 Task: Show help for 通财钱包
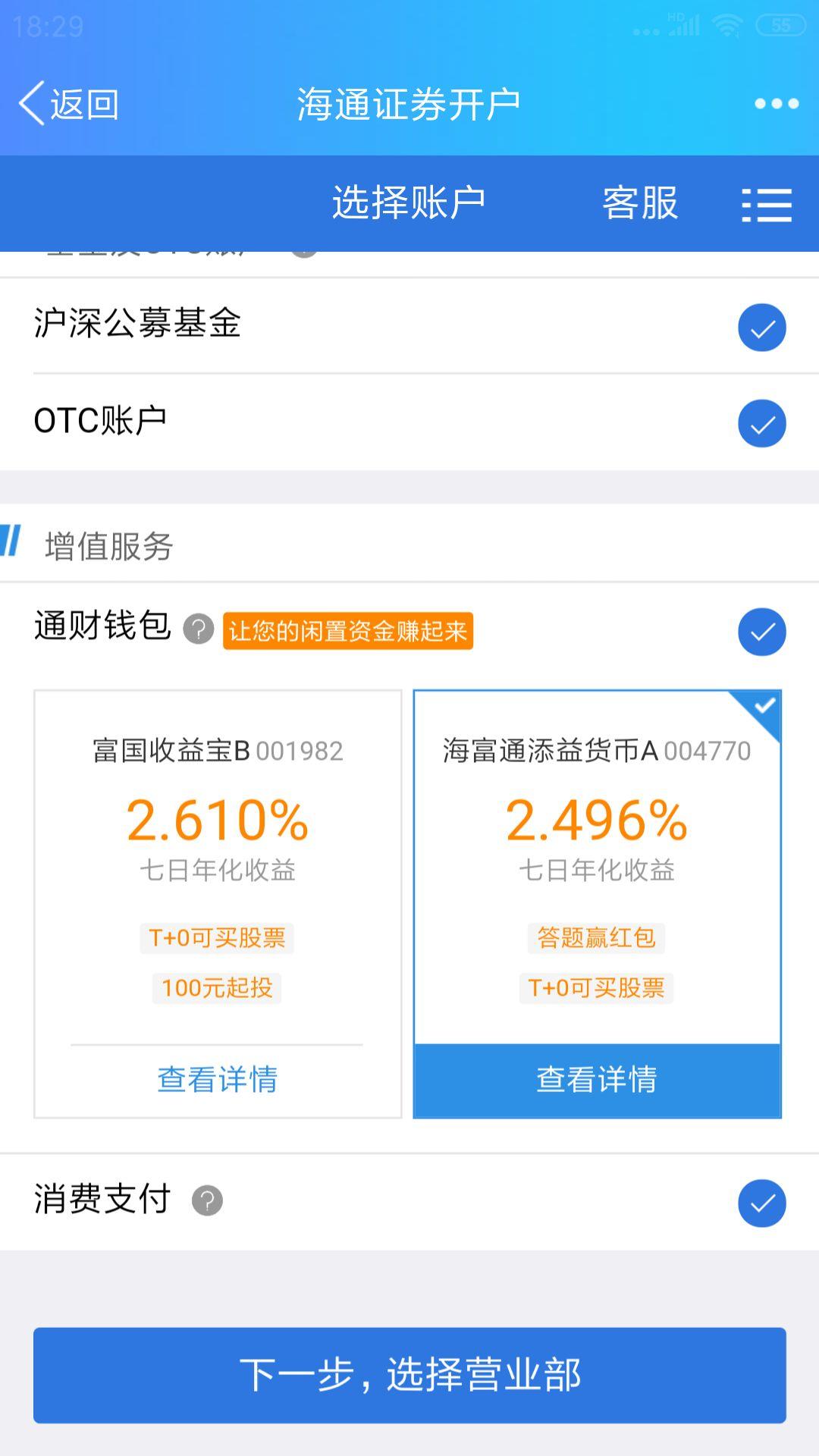(x=199, y=629)
